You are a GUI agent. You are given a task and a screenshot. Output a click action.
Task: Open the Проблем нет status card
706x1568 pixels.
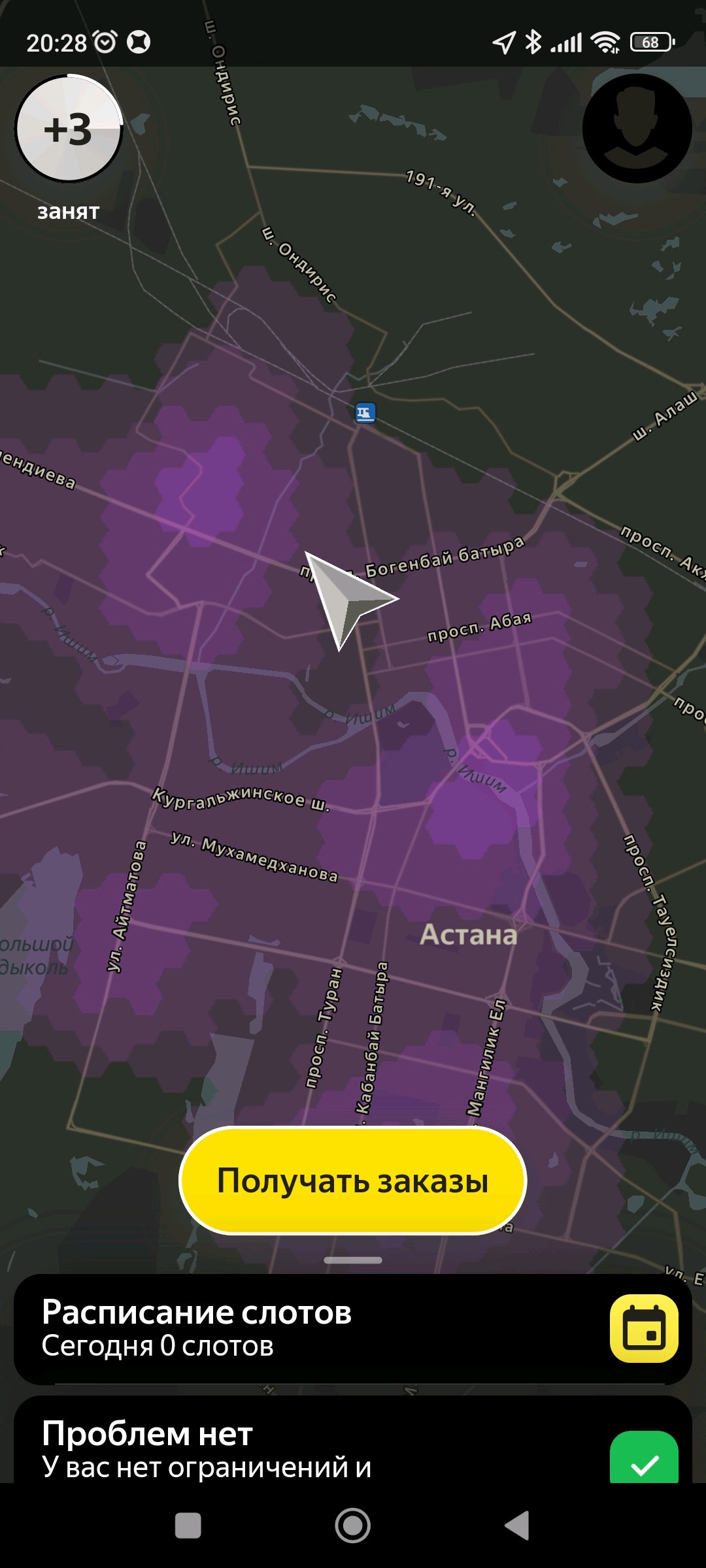click(x=353, y=1440)
